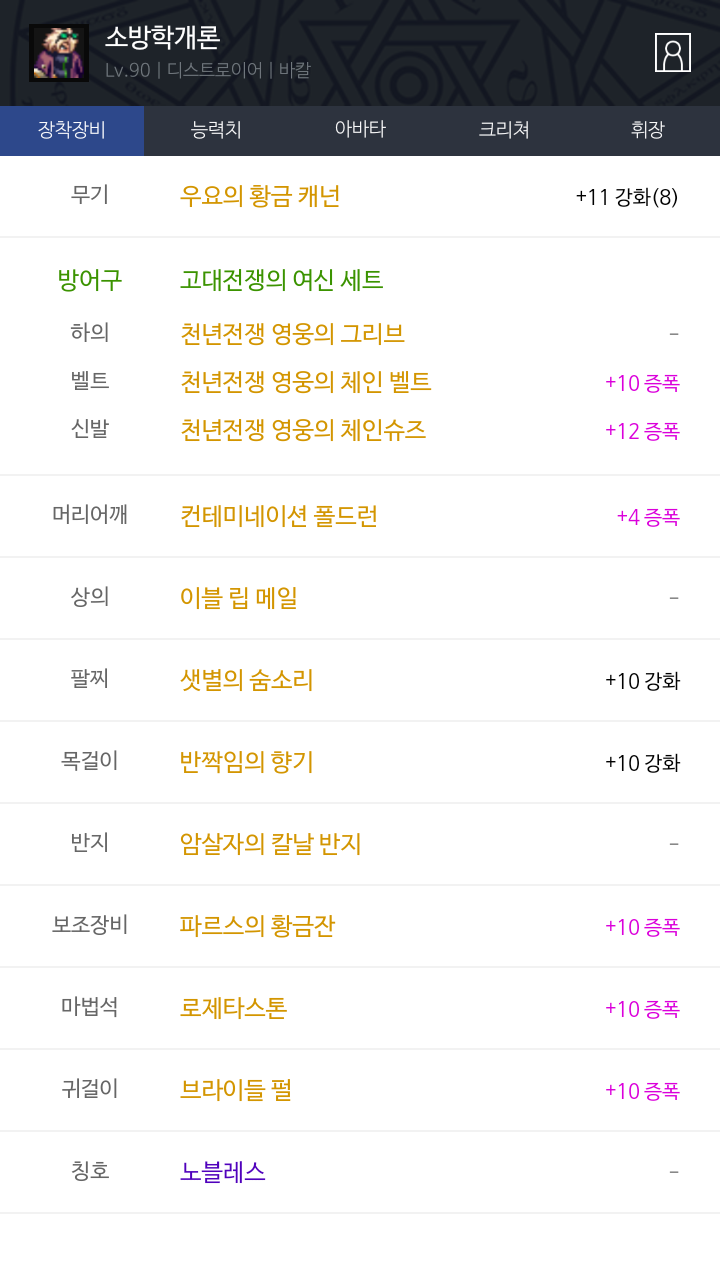Open 천년전쟁 영웅의 체인 벨트 item

[x=305, y=382]
